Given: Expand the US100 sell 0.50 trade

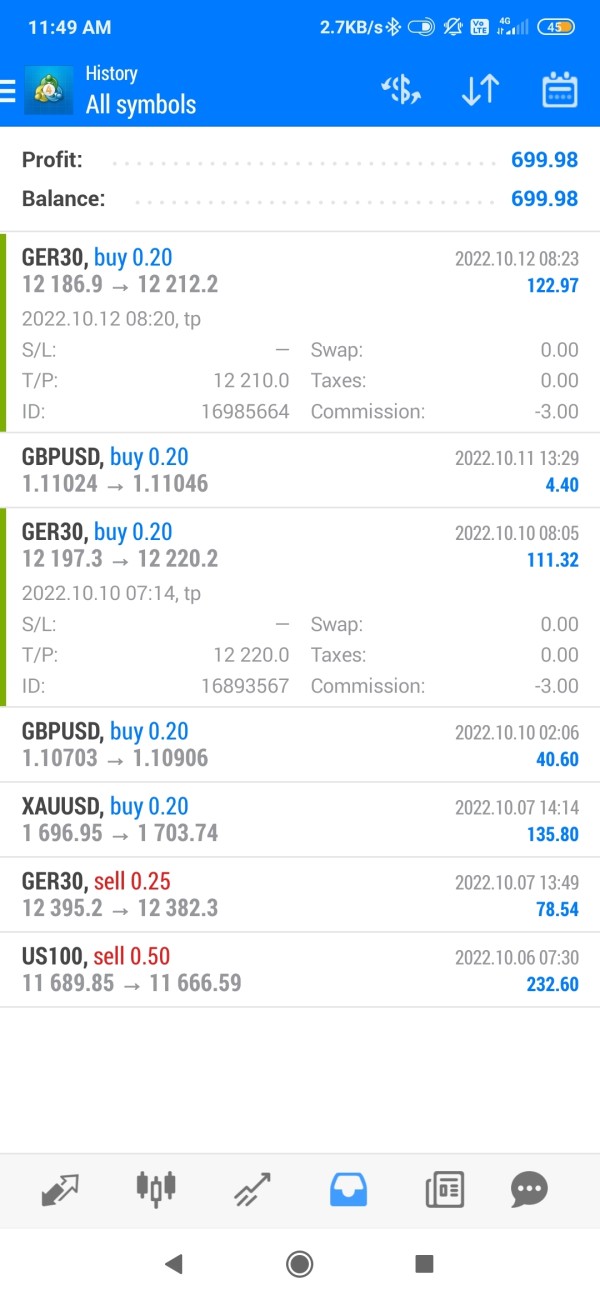Looking at the screenshot, I should coord(300,970).
